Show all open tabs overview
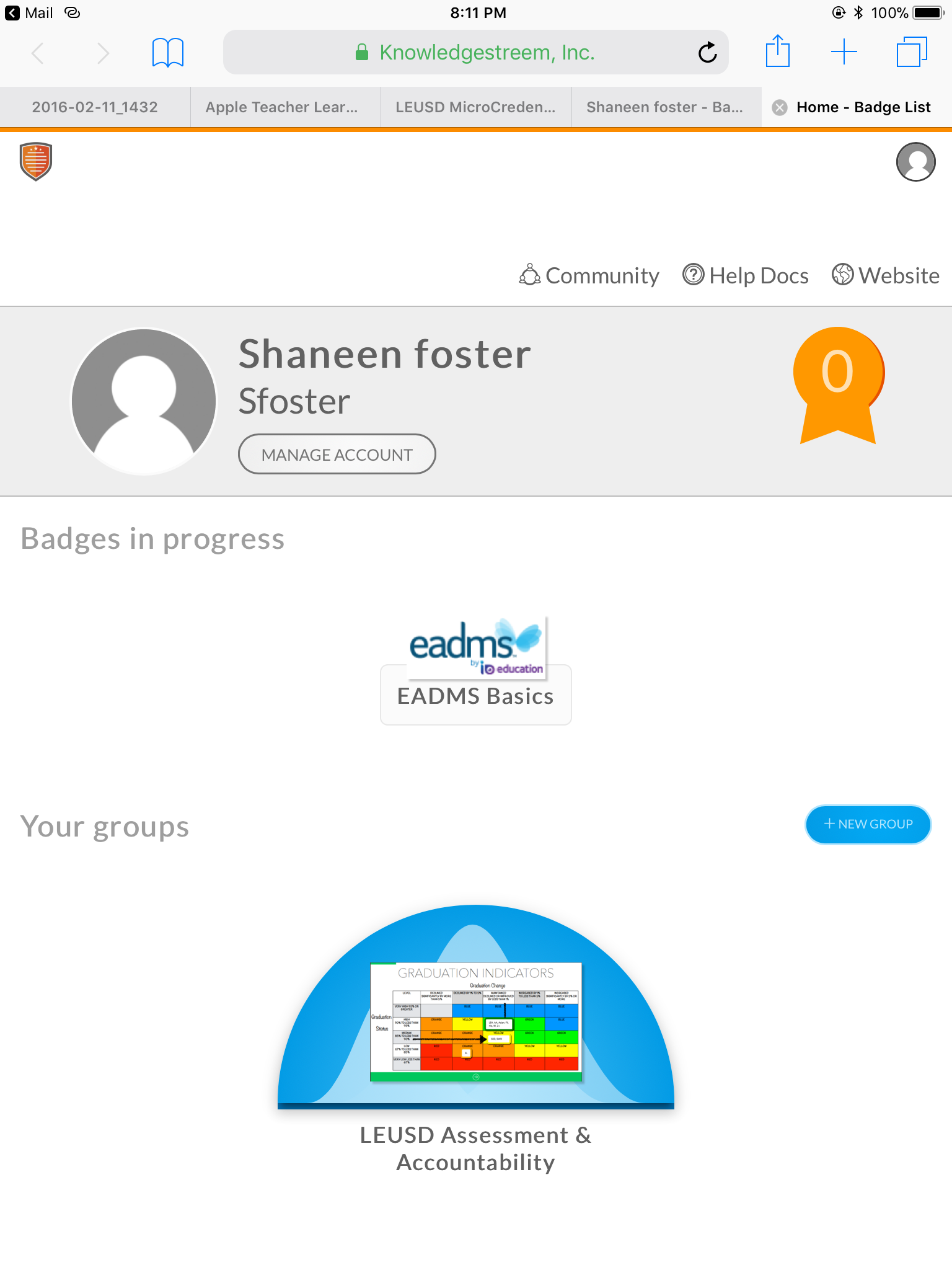The width and height of the screenshot is (952, 1270). coord(912,51)
